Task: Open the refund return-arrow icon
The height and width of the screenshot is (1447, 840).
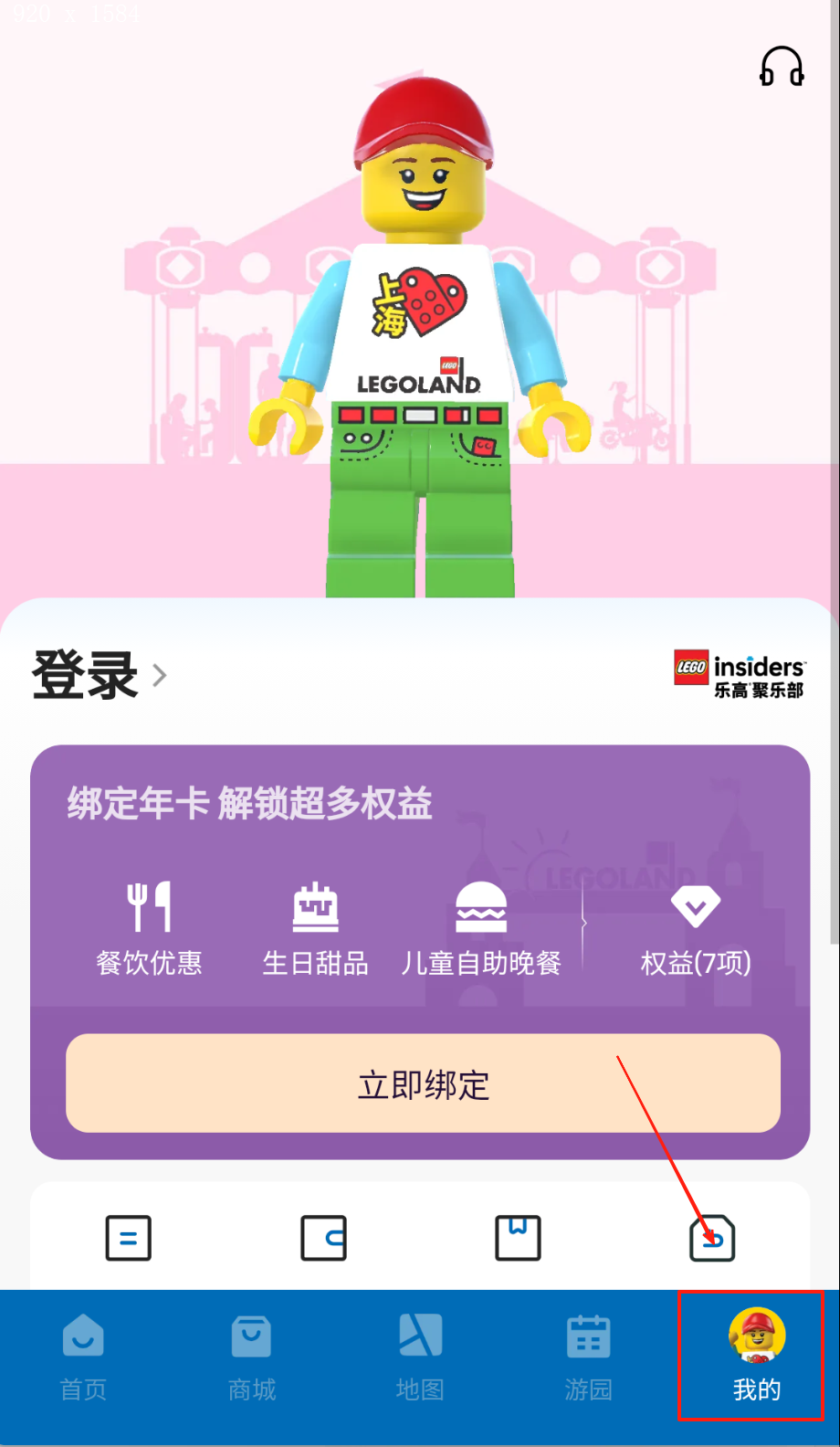Action: (x=712, y=1238)
